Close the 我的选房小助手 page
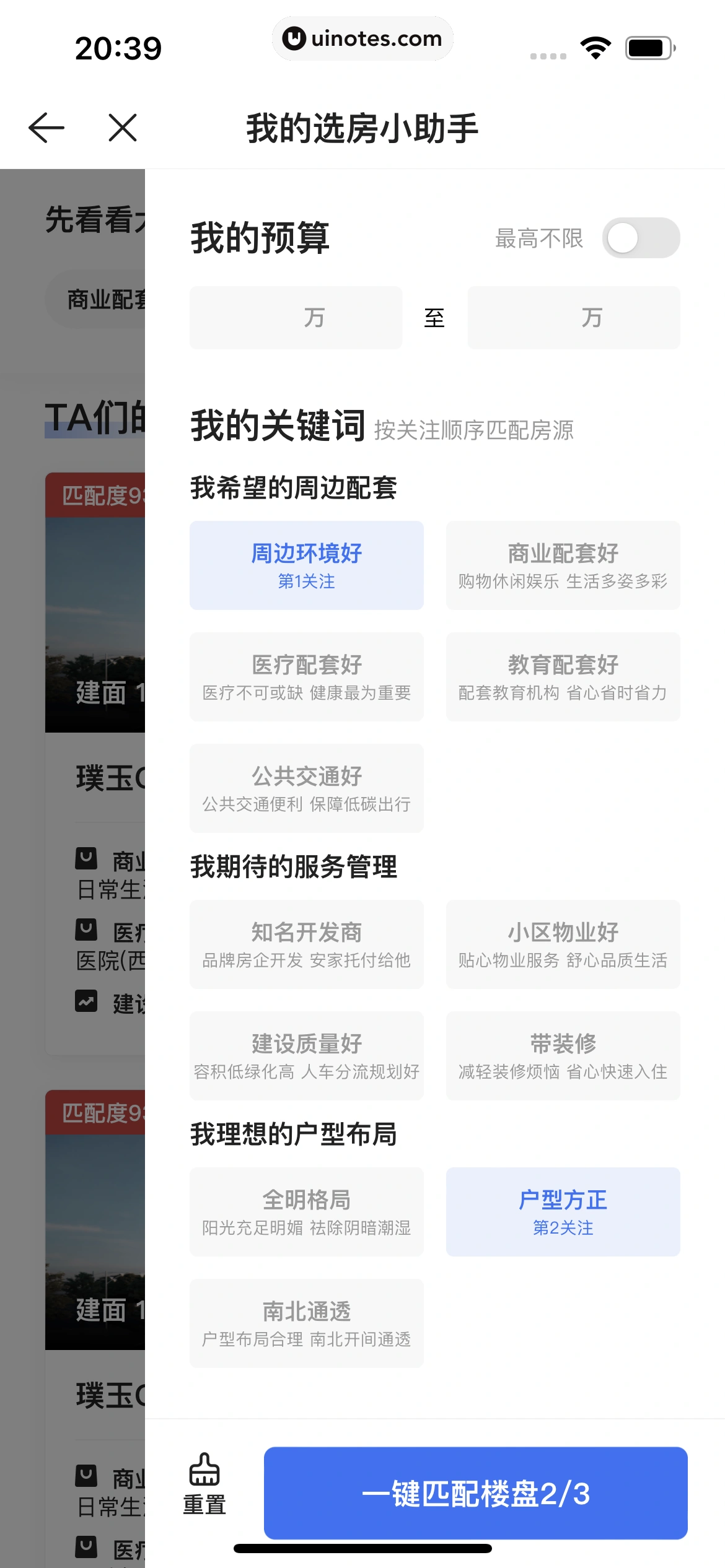The width and height of the screenshot is (725, 1568). [x=122, y=128]
